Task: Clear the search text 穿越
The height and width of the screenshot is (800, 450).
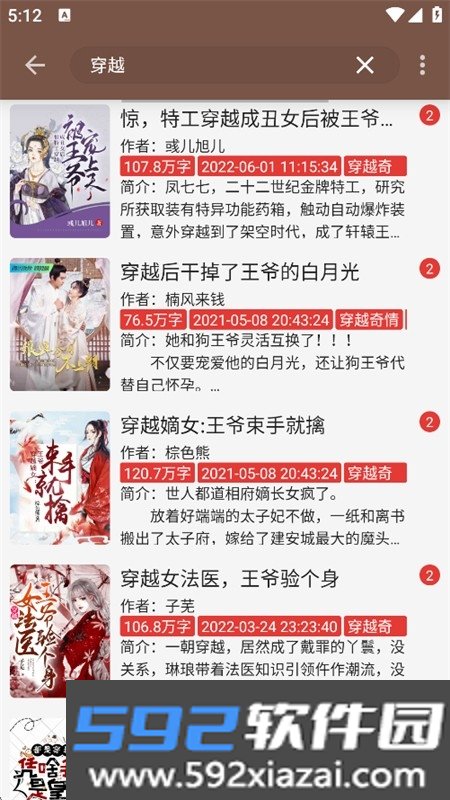Action: 365,65
